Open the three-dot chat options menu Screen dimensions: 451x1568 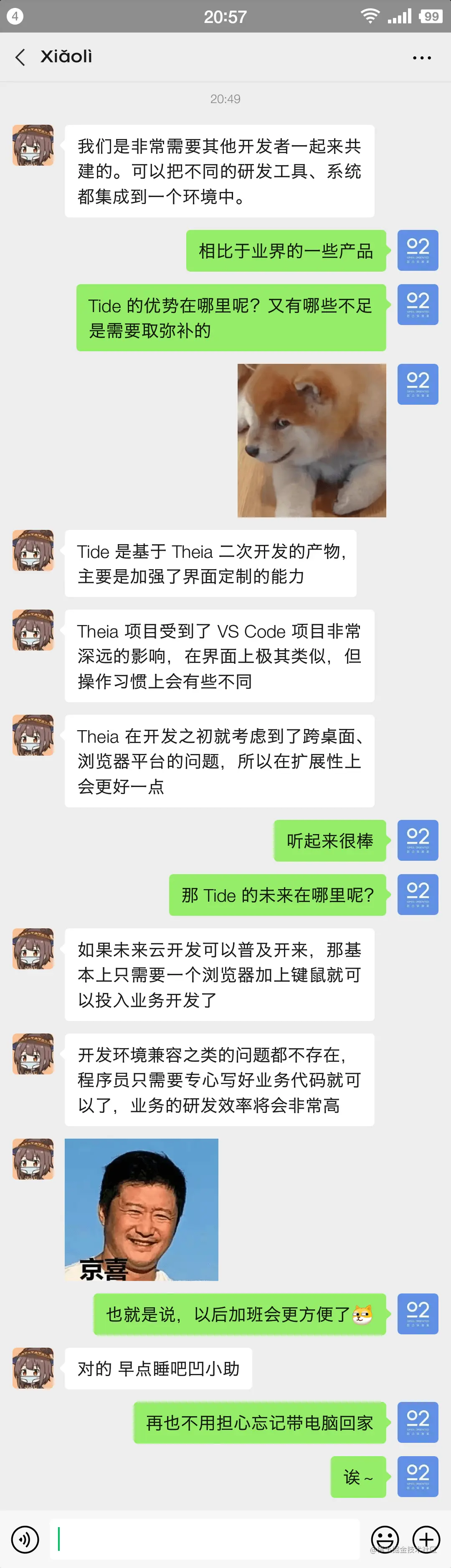click(422, 58)
